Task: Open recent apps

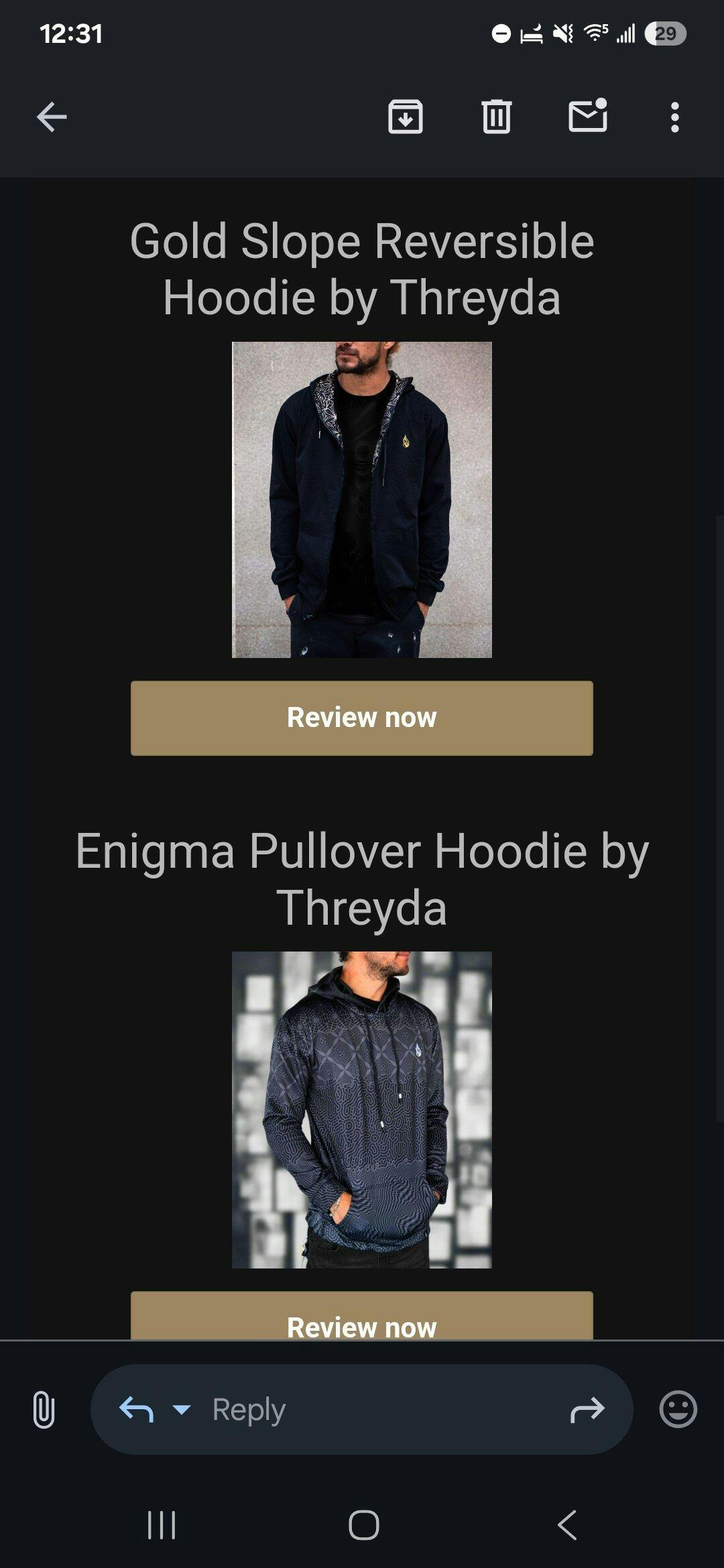Action: (161, 1526)
